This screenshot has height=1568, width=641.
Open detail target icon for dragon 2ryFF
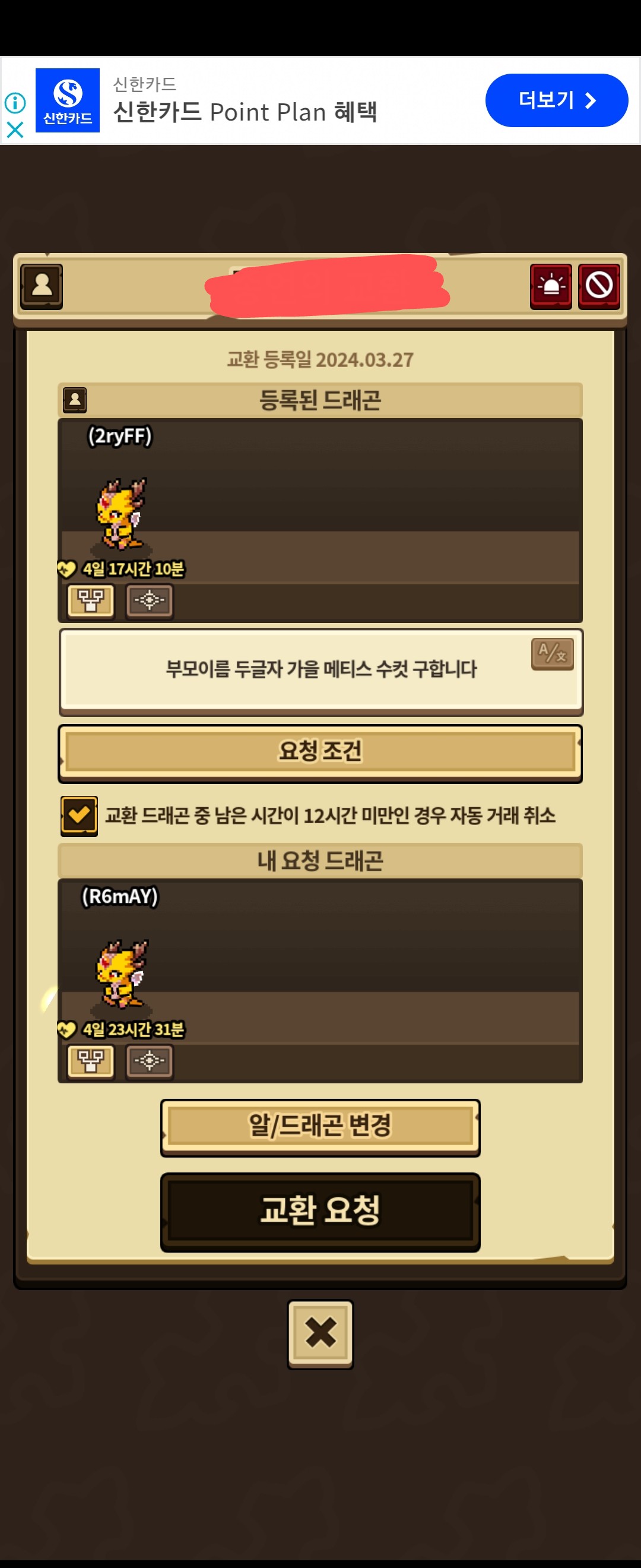click(x=149, y=601)
